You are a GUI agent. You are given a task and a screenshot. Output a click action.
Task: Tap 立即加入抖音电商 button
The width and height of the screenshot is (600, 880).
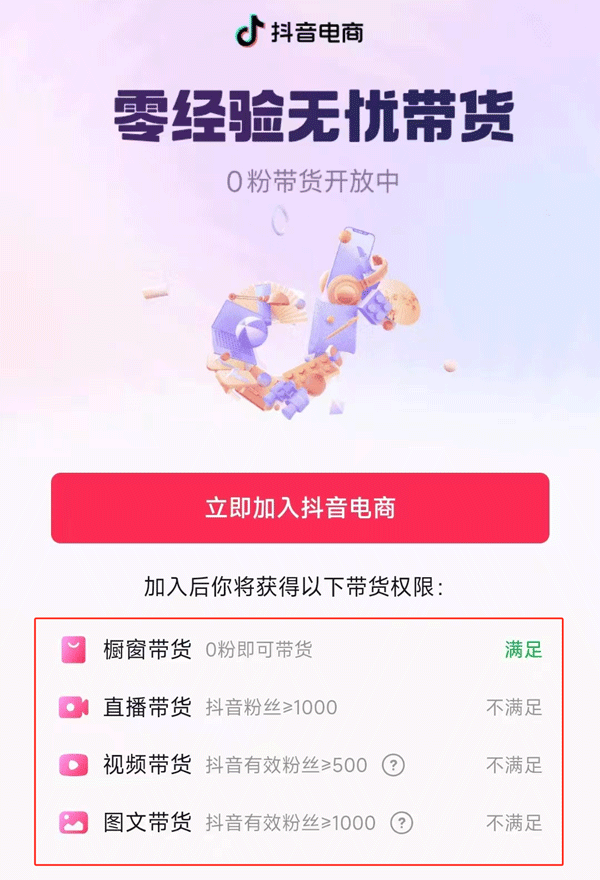pos(300,508)
